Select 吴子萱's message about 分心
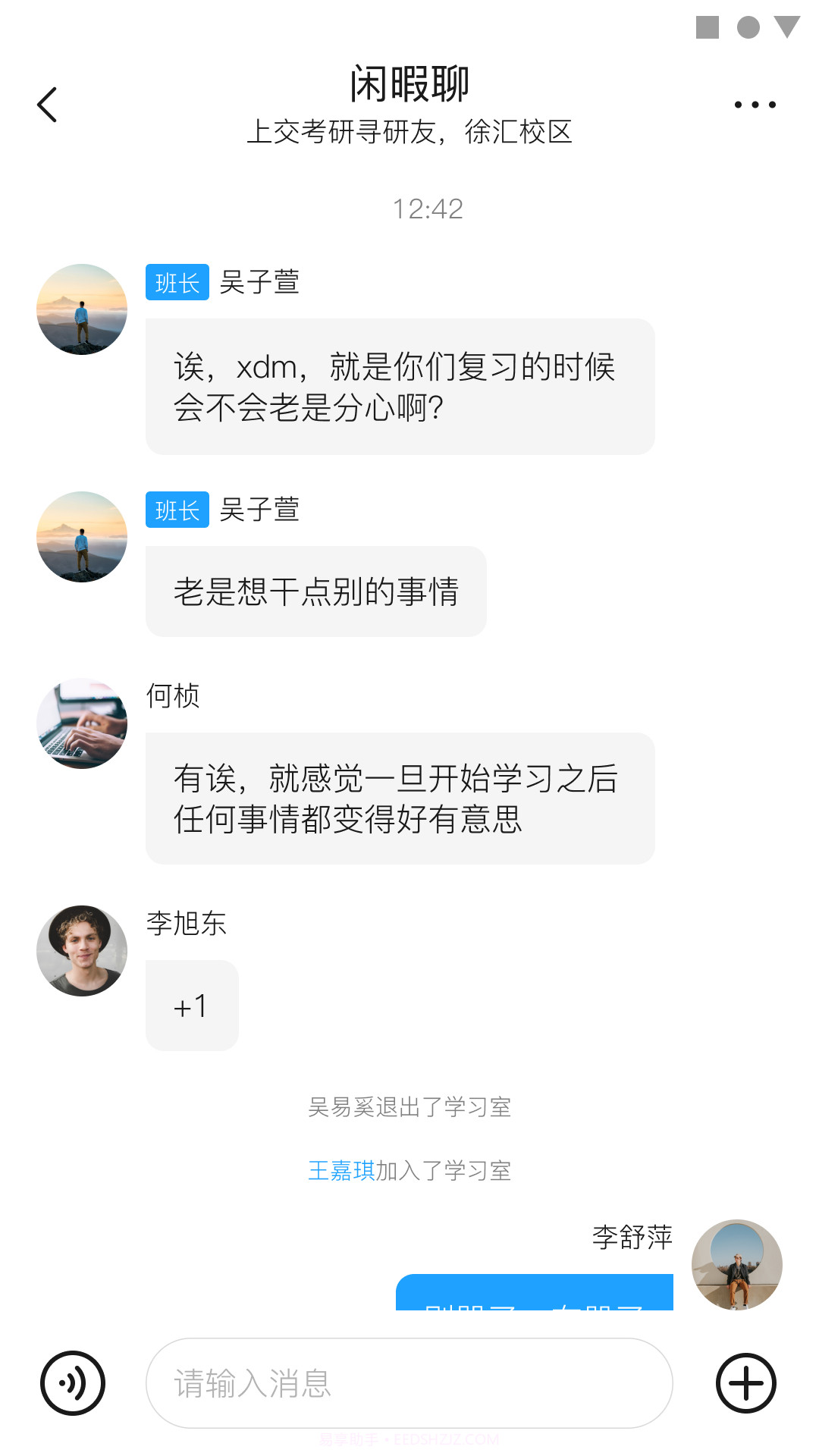The image size is (819, 1456). (397, 387)
